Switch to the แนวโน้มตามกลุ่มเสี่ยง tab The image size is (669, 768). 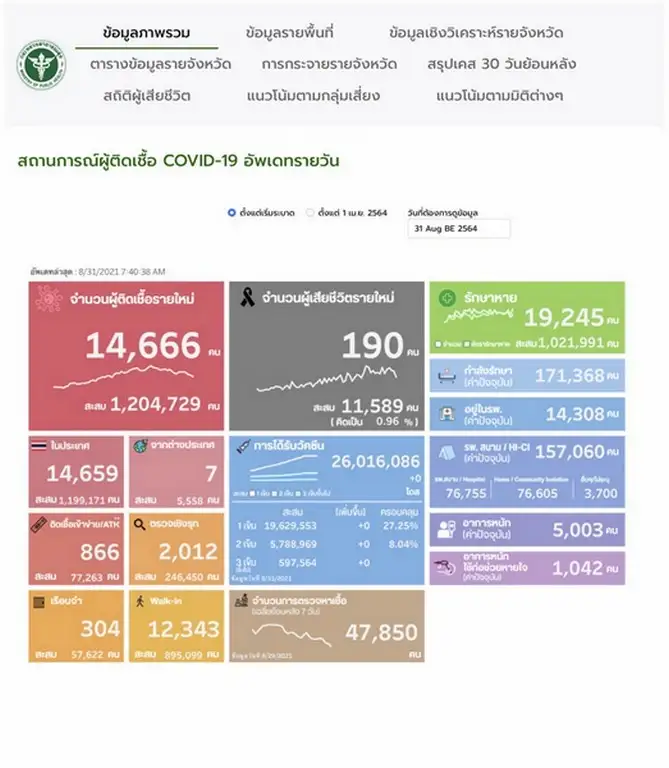click(x=313, y=96)
